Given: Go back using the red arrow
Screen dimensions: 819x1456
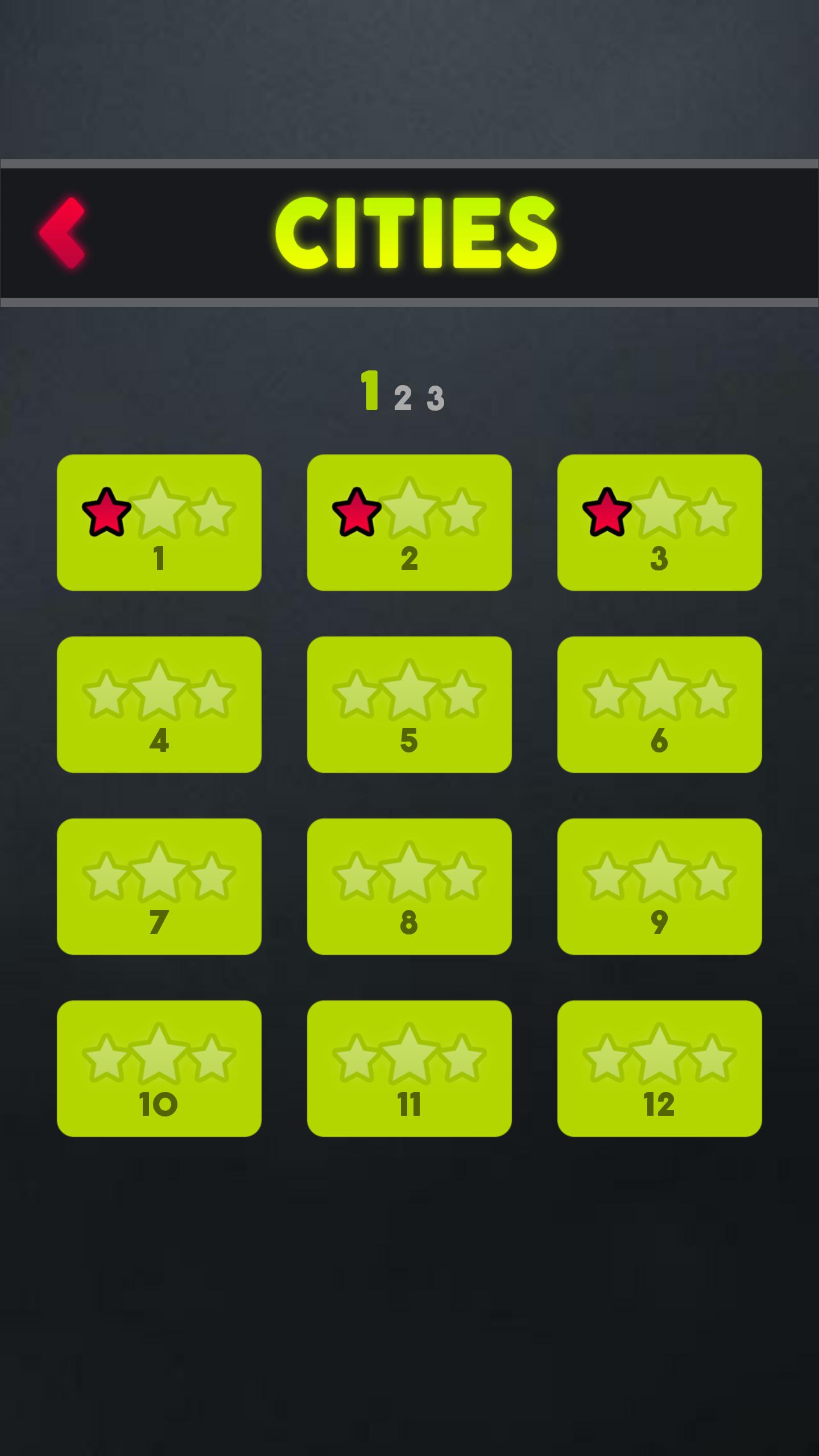Looking at the screenshot, I should point(63,233).
